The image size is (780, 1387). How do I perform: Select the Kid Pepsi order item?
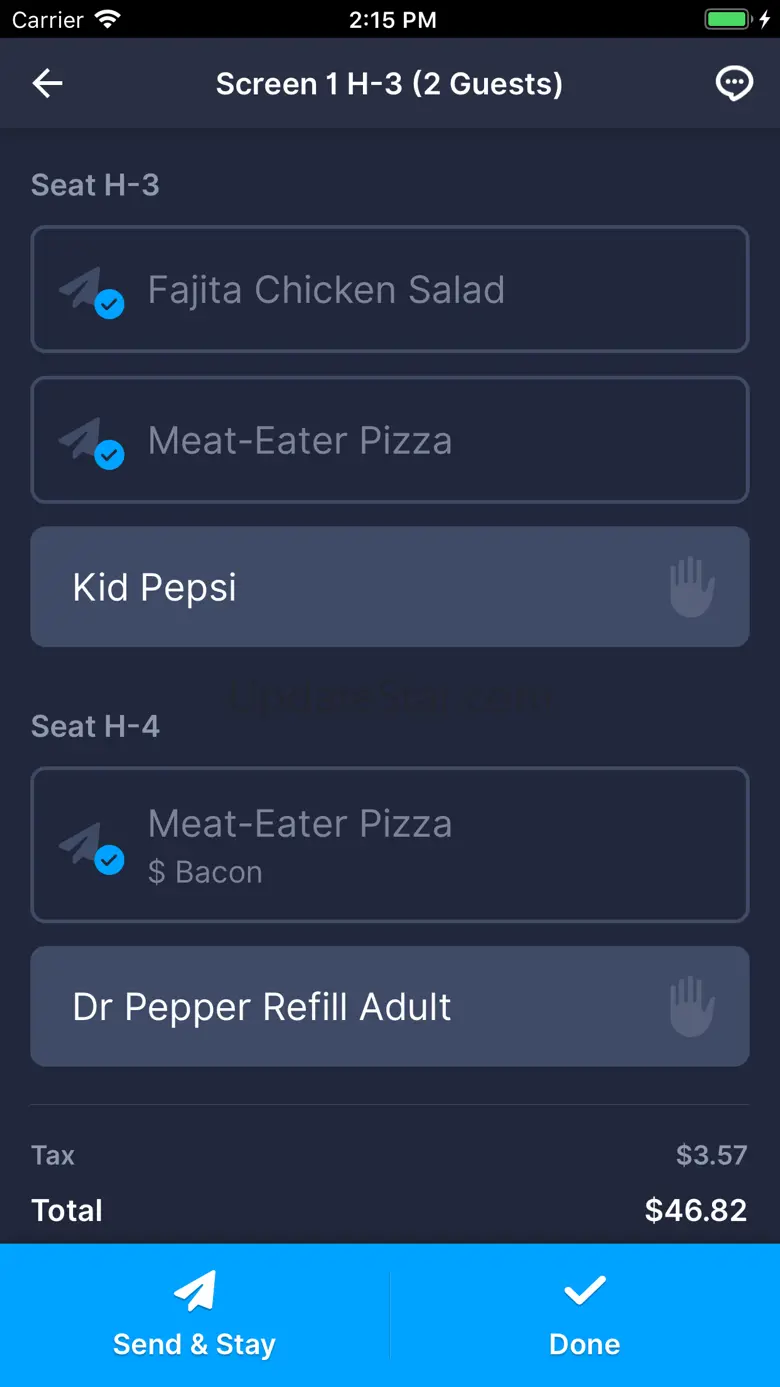390,587
